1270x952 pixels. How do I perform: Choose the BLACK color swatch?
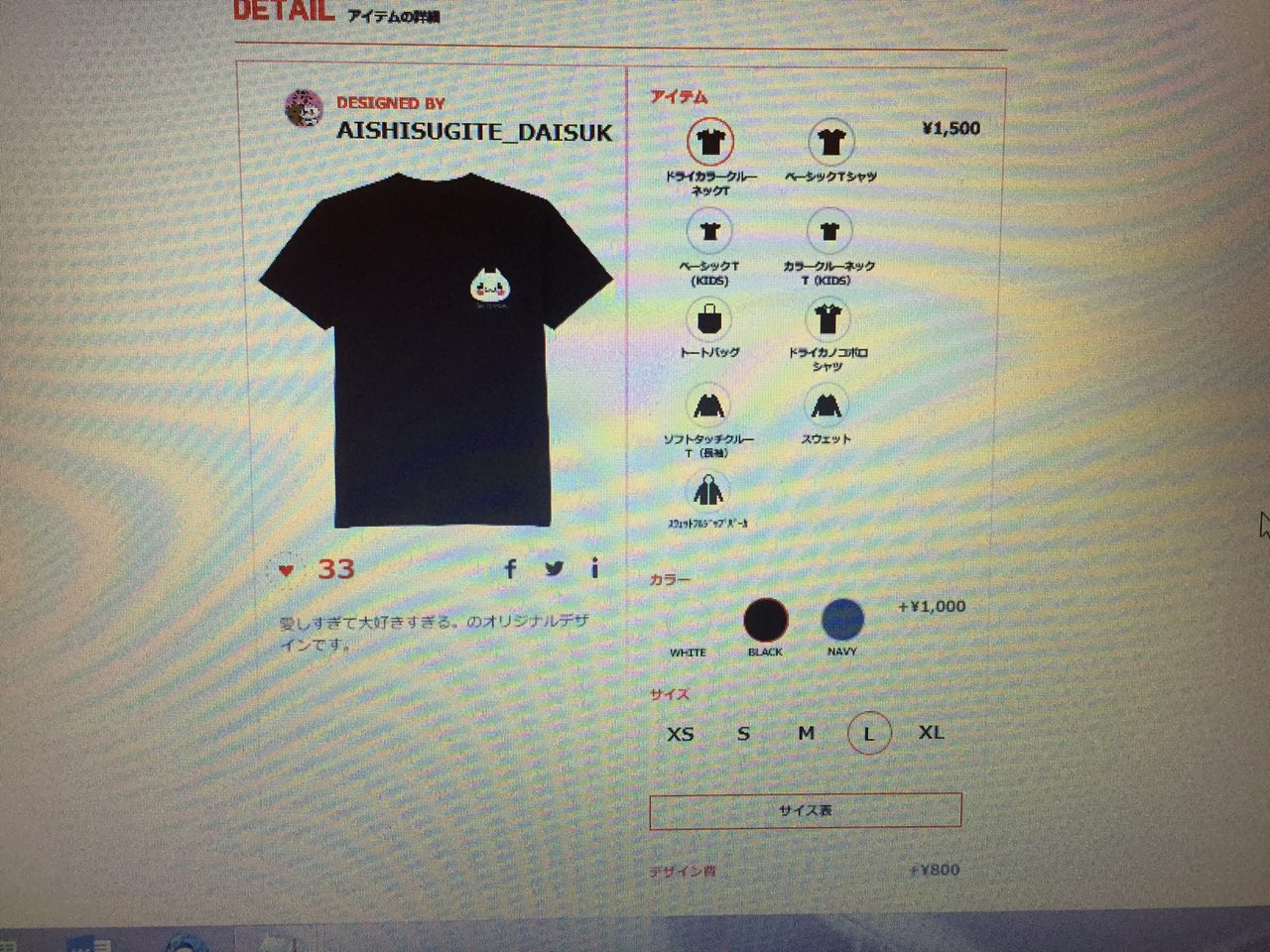pos(765,621)
